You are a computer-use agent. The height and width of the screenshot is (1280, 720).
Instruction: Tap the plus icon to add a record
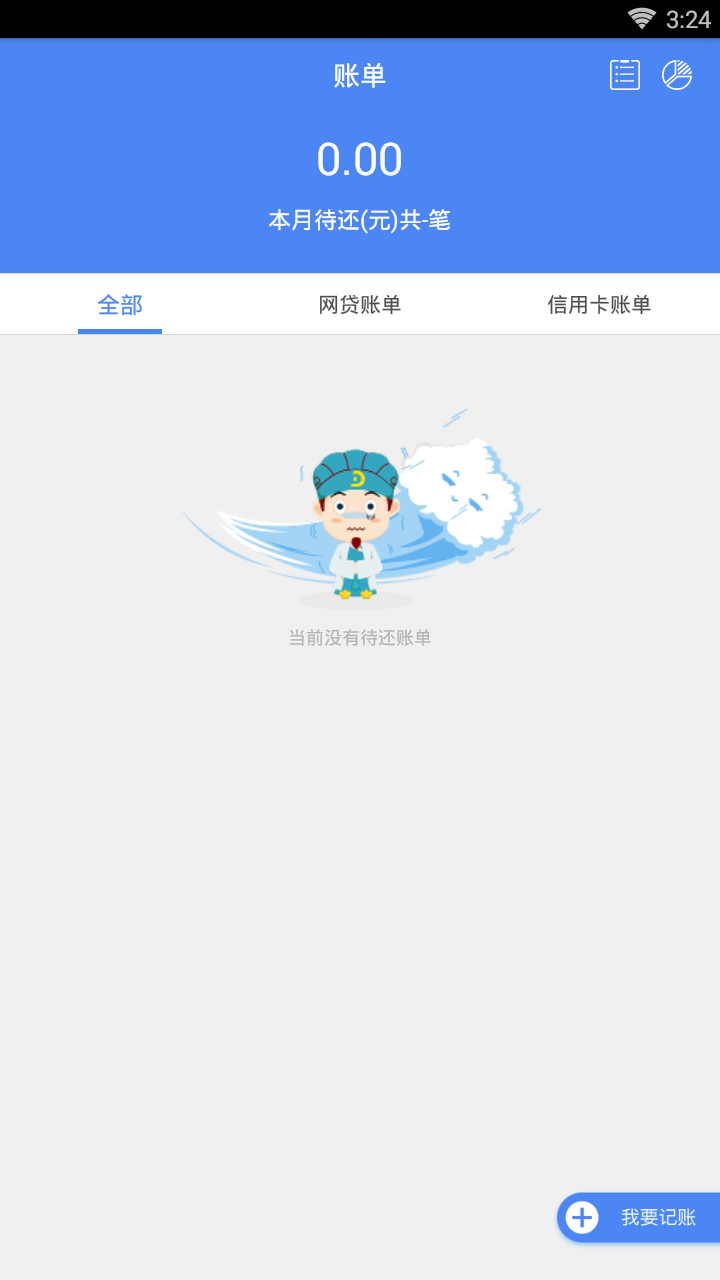583,1216
